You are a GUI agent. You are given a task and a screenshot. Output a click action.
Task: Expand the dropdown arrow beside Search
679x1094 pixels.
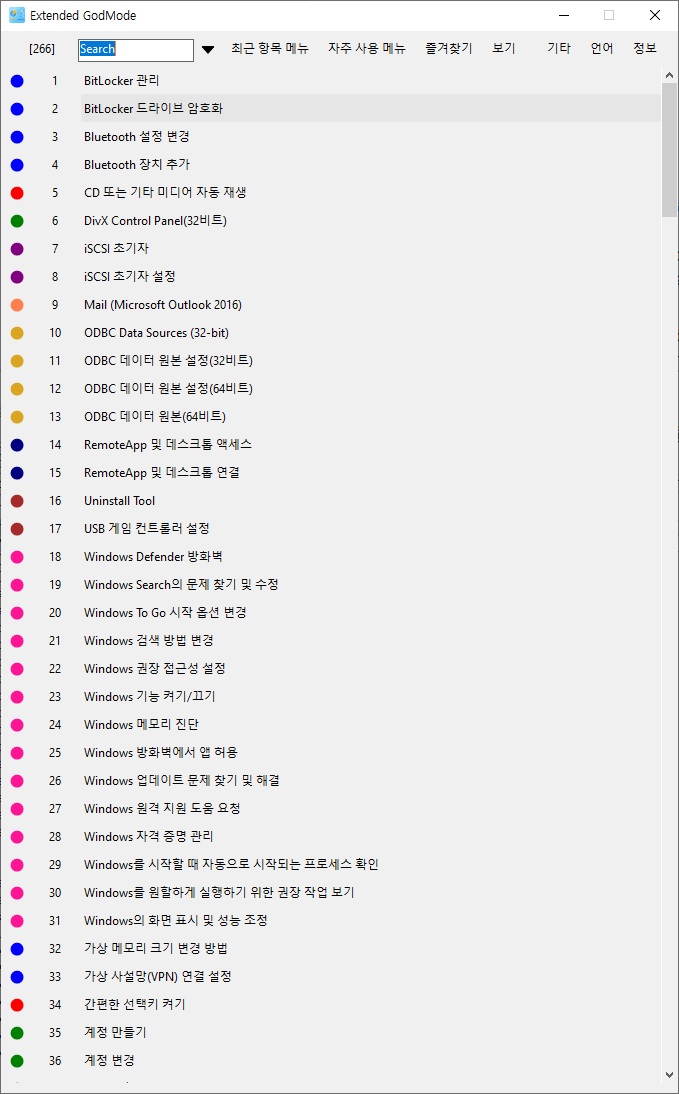[208, 50]
